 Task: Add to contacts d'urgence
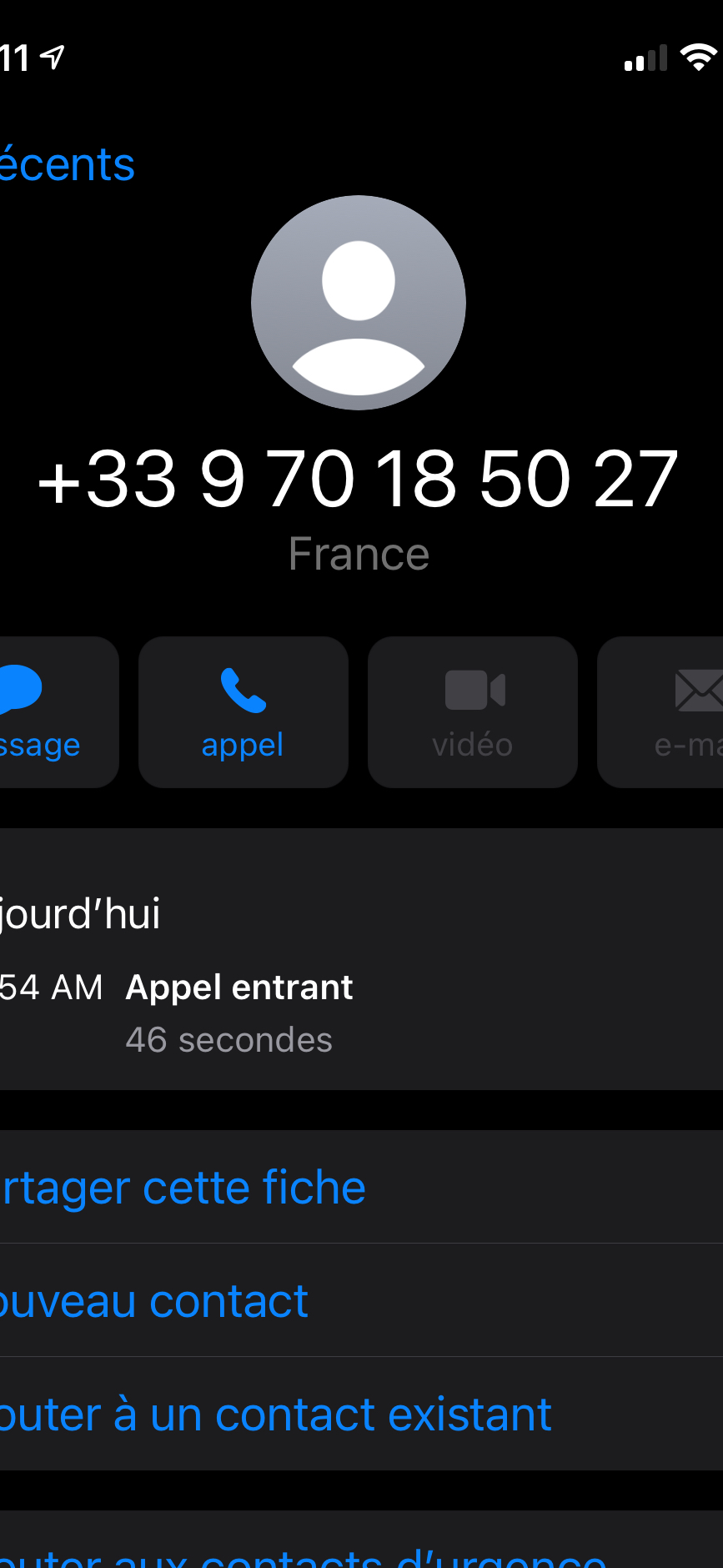coord(300,1550)
